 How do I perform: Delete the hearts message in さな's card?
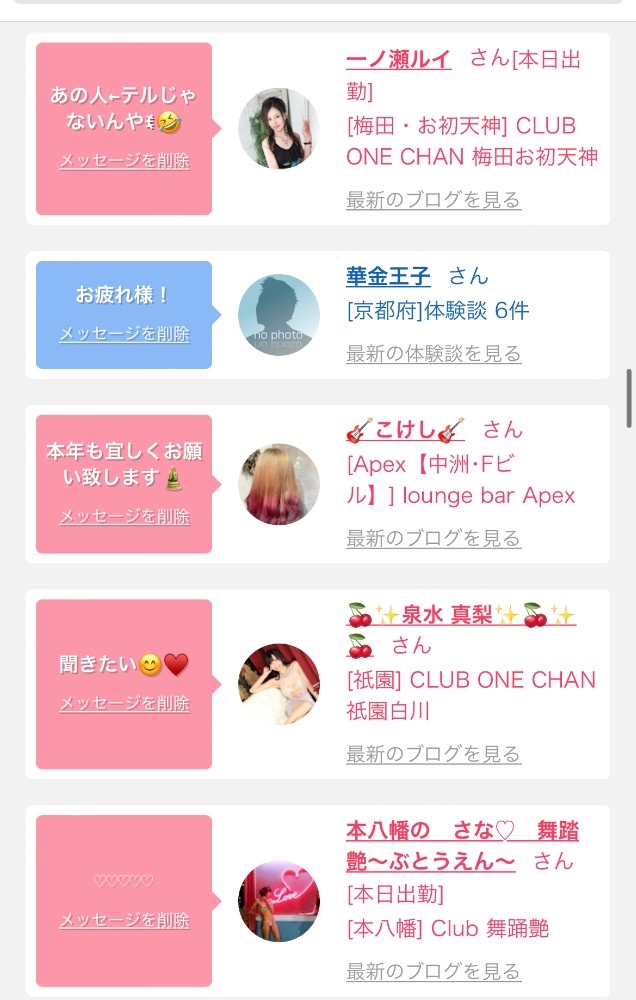point(124,920)
